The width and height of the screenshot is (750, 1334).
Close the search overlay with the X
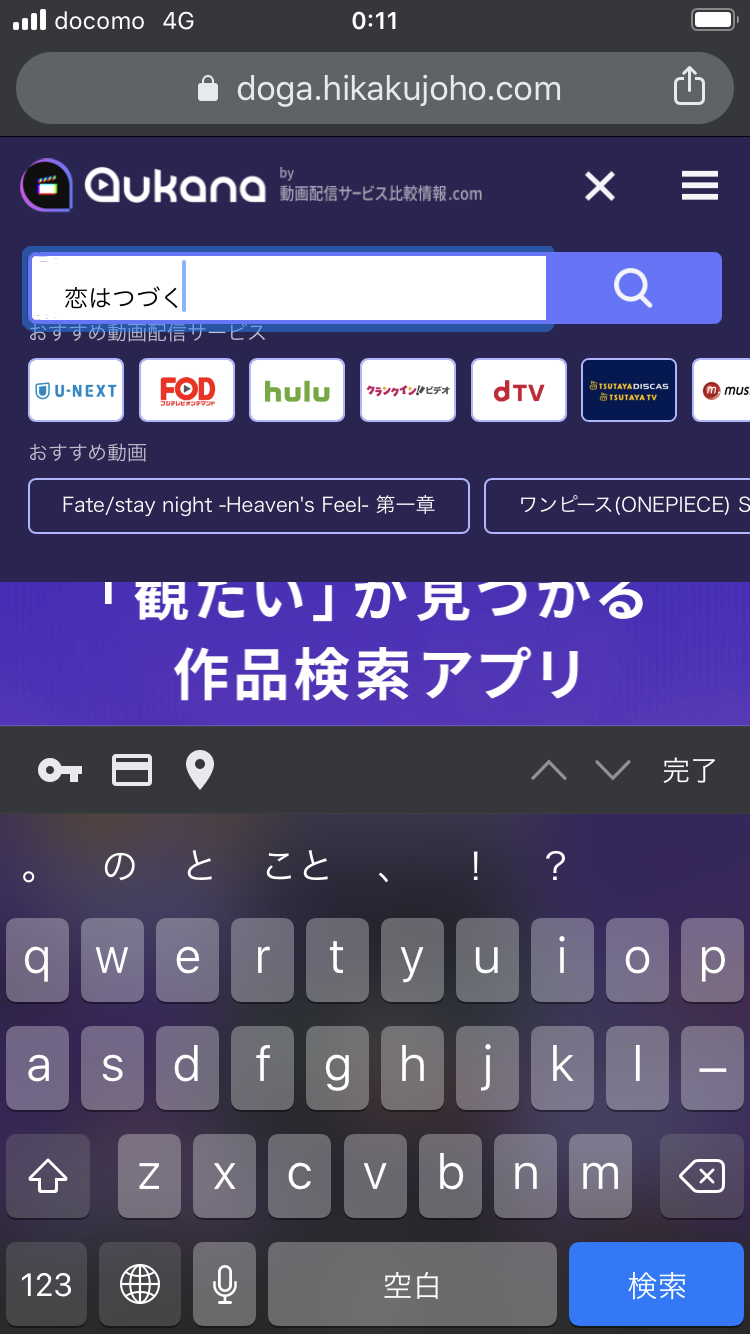coord(600,186)
